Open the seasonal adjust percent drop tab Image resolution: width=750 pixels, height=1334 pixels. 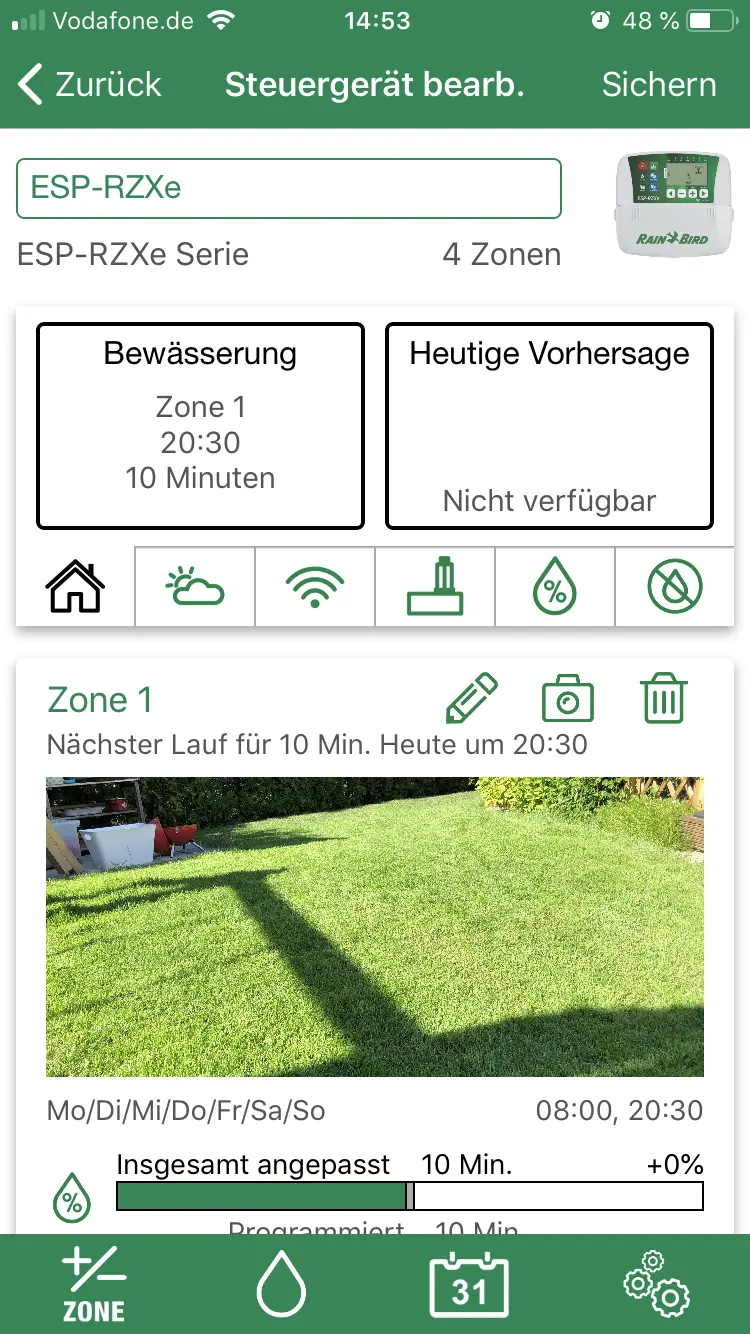pyautogui.click(x=555, y=587)
